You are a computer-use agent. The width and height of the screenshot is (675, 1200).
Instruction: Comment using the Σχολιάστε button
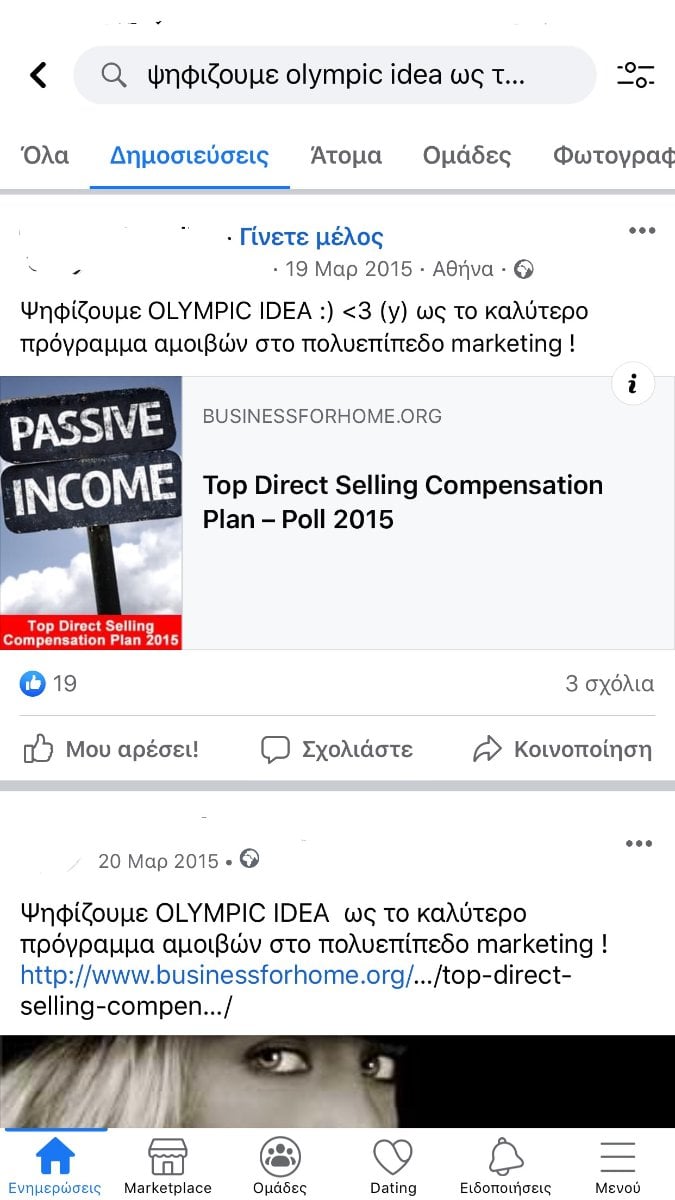point(336,749)
